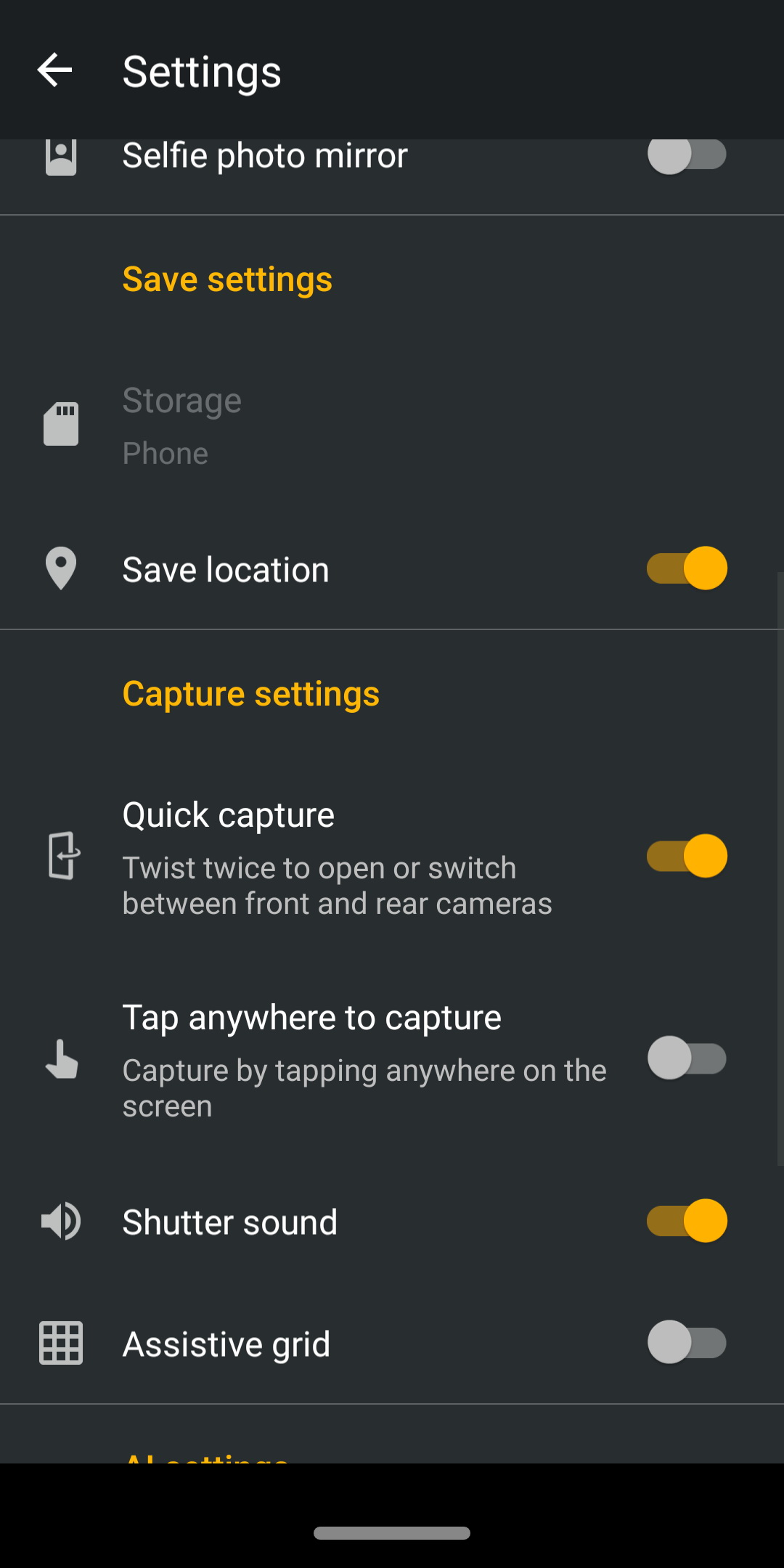
Task: Mute the Shutter sound
Action: (687, 1221)
